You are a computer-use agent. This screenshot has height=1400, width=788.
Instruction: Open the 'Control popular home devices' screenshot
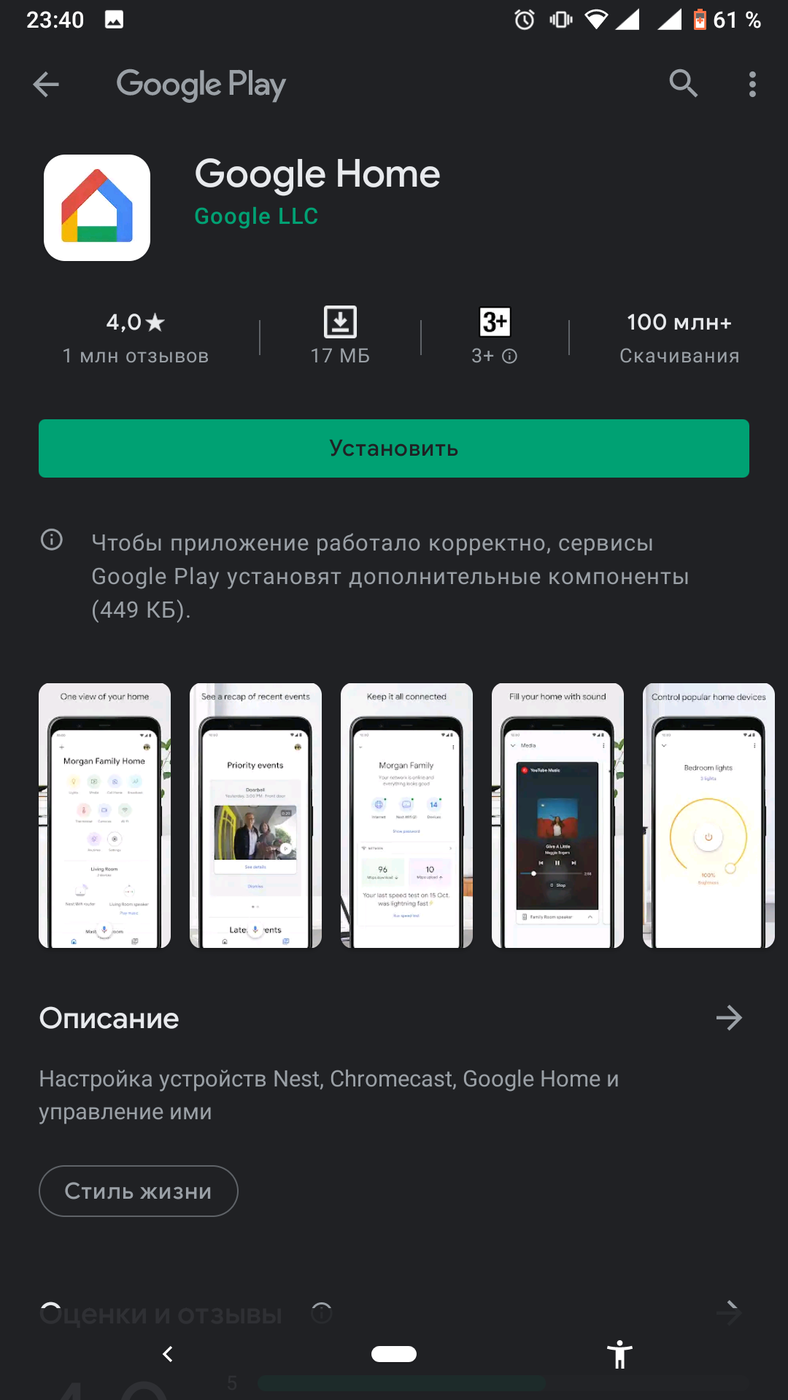pos(709,815)
